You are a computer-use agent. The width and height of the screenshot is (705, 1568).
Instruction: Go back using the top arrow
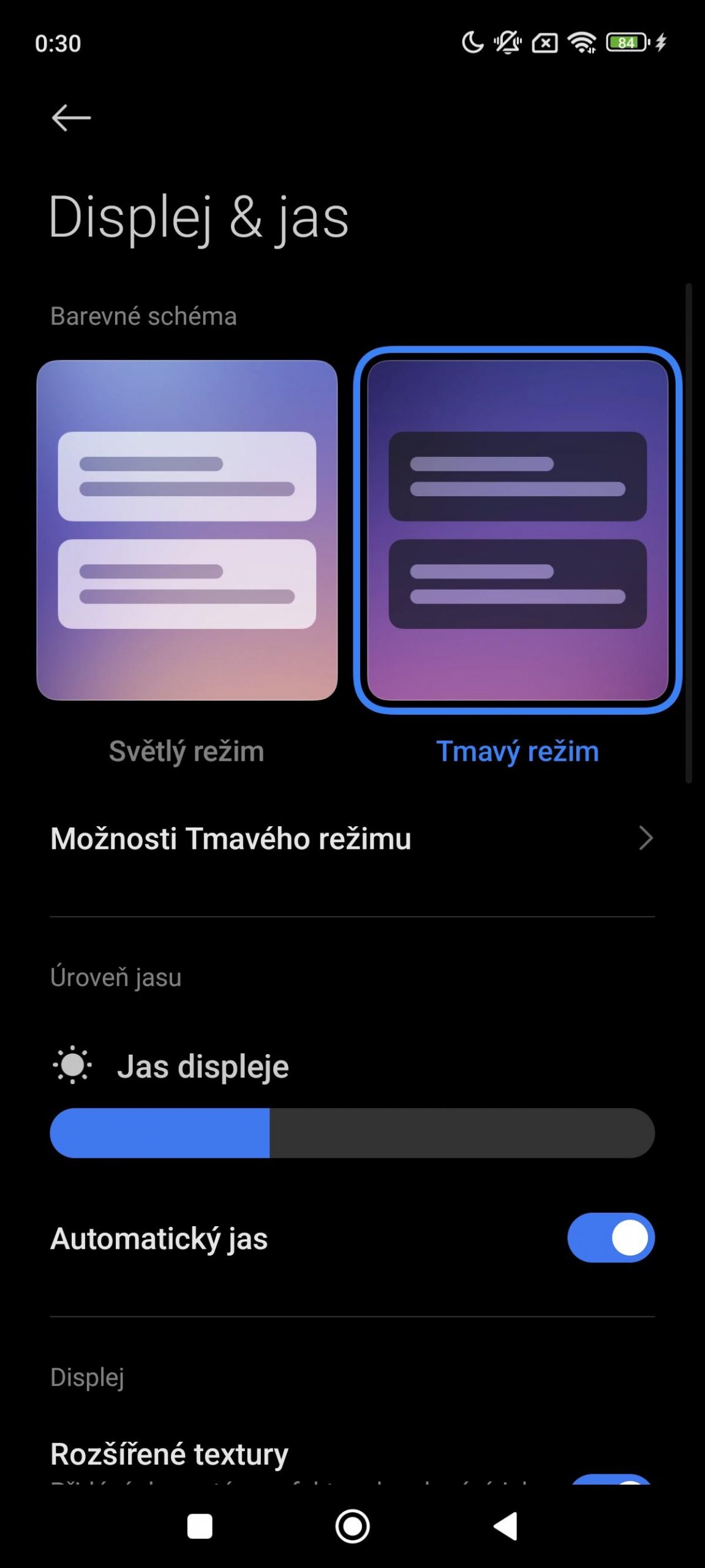[71, 118]
